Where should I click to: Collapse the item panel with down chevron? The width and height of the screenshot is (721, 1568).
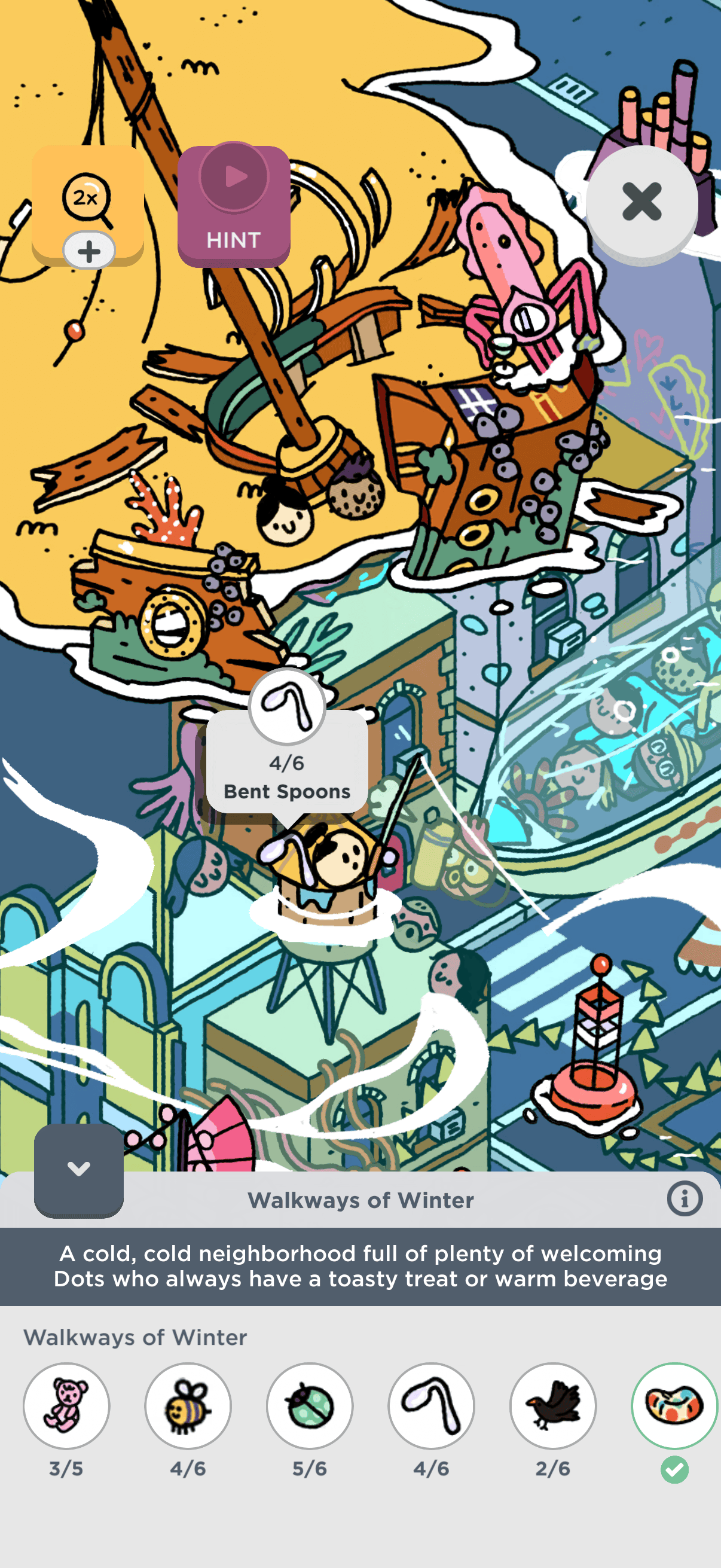(x=78, y=1169)
